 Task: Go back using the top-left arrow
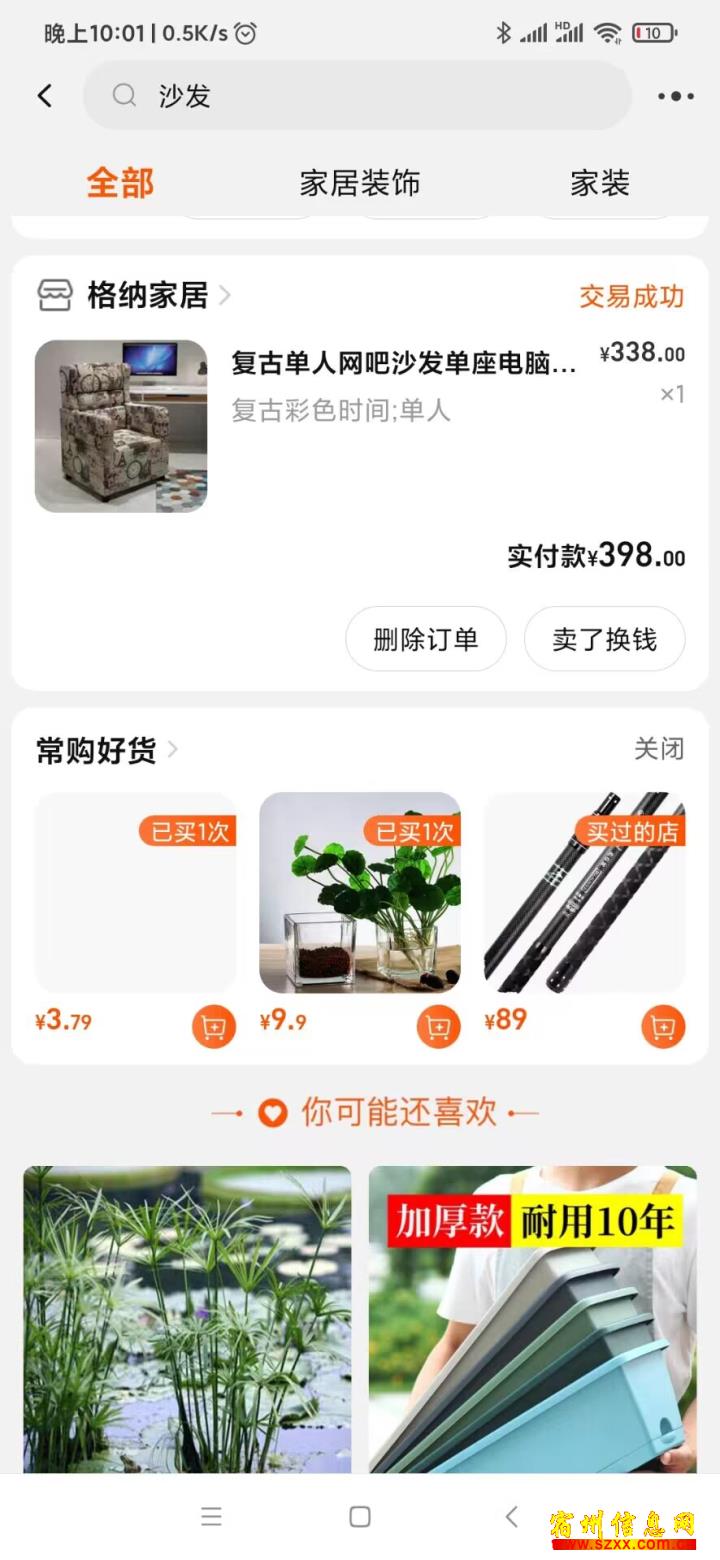[45, 96]
